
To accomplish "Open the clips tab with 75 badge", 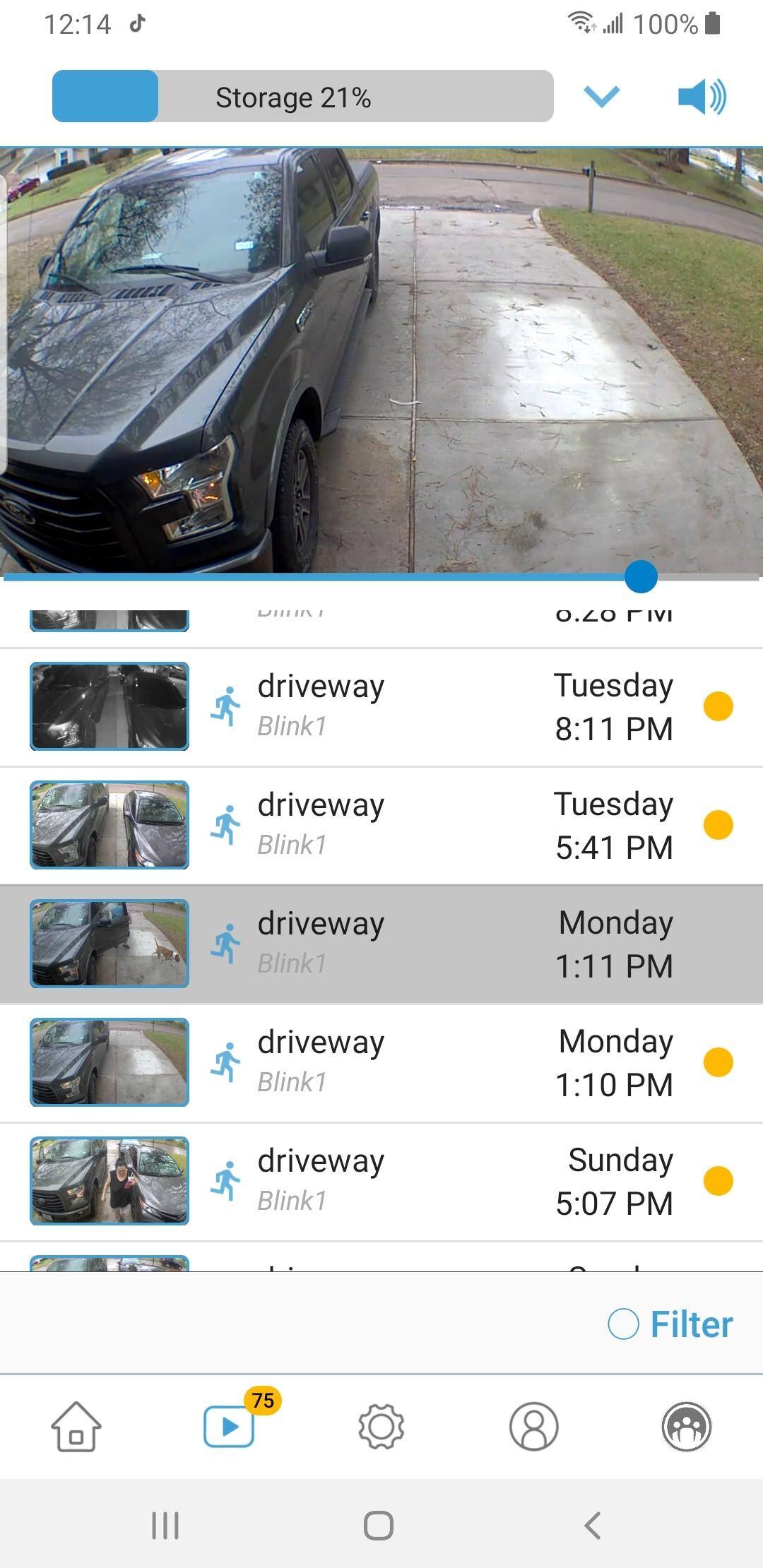I will click(x=229, y=1427).
